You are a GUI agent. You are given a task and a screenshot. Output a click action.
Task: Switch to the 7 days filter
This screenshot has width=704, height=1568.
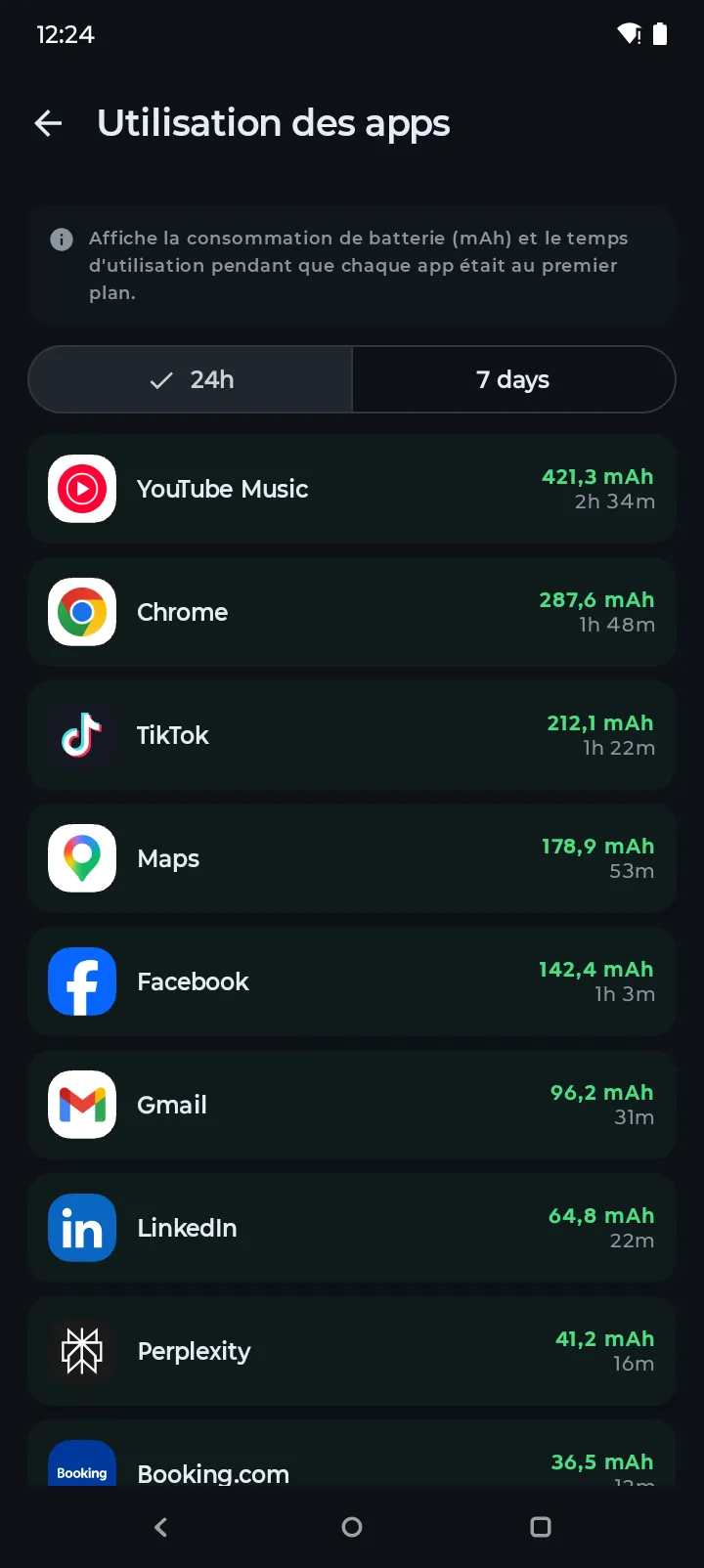click(x=512, y=379)
